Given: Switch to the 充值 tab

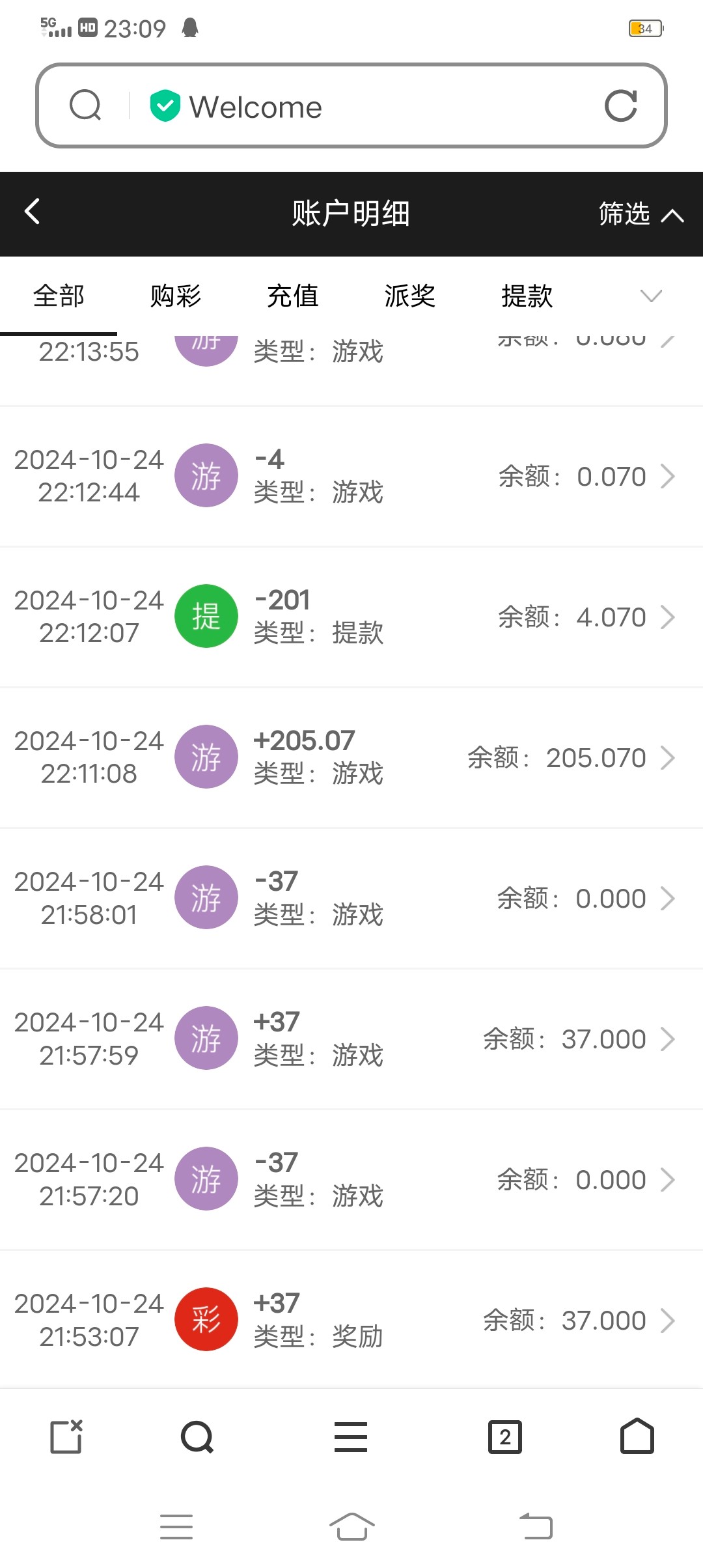Looking at the screenshot, I should pyautogui.click(x=293, y=296).
